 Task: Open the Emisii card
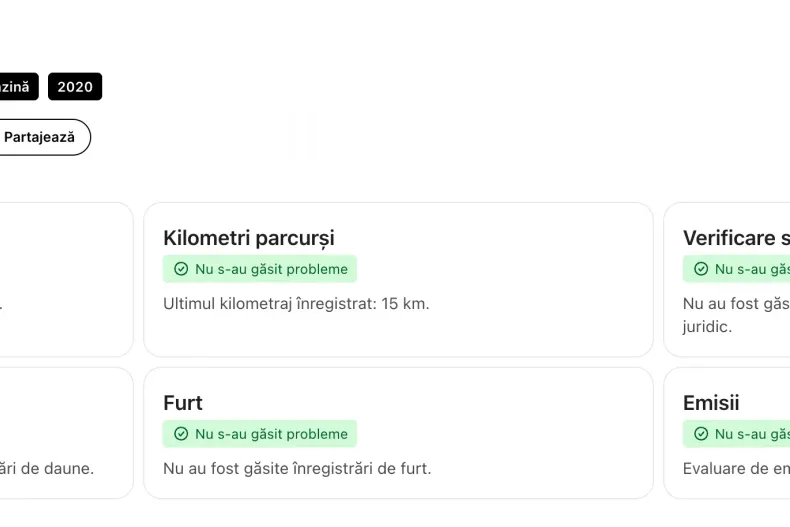coord(728,433)
